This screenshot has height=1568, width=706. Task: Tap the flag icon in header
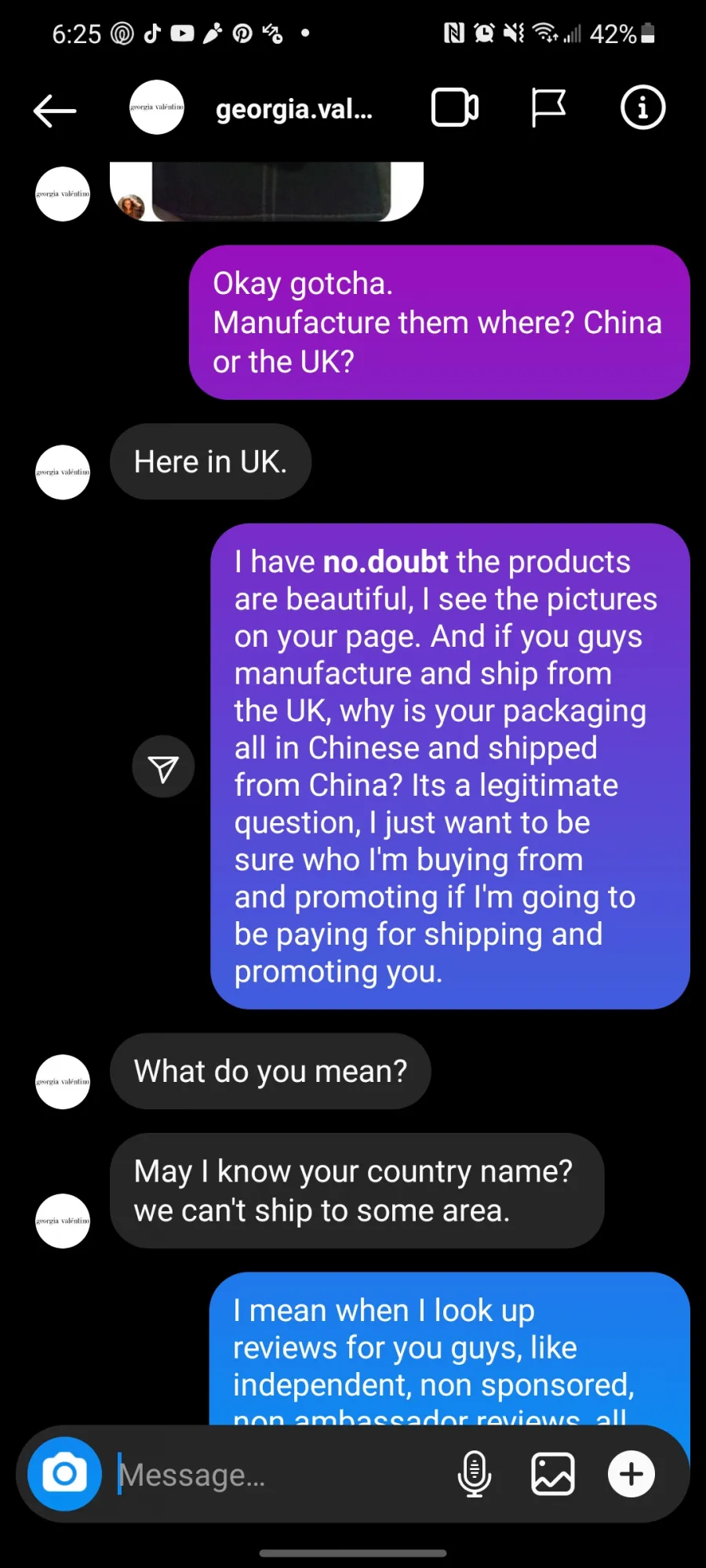(548, 107)
